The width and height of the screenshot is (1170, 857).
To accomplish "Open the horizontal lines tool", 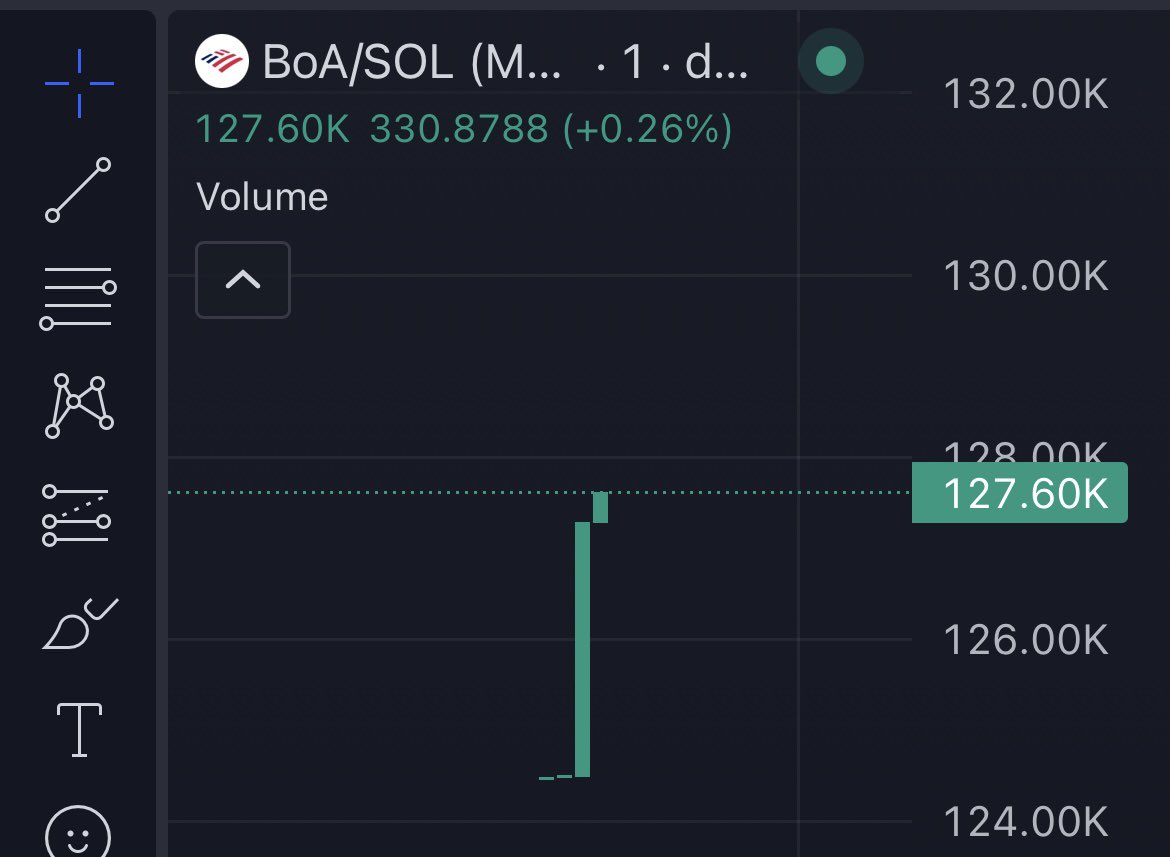I will tap(78, 297).
